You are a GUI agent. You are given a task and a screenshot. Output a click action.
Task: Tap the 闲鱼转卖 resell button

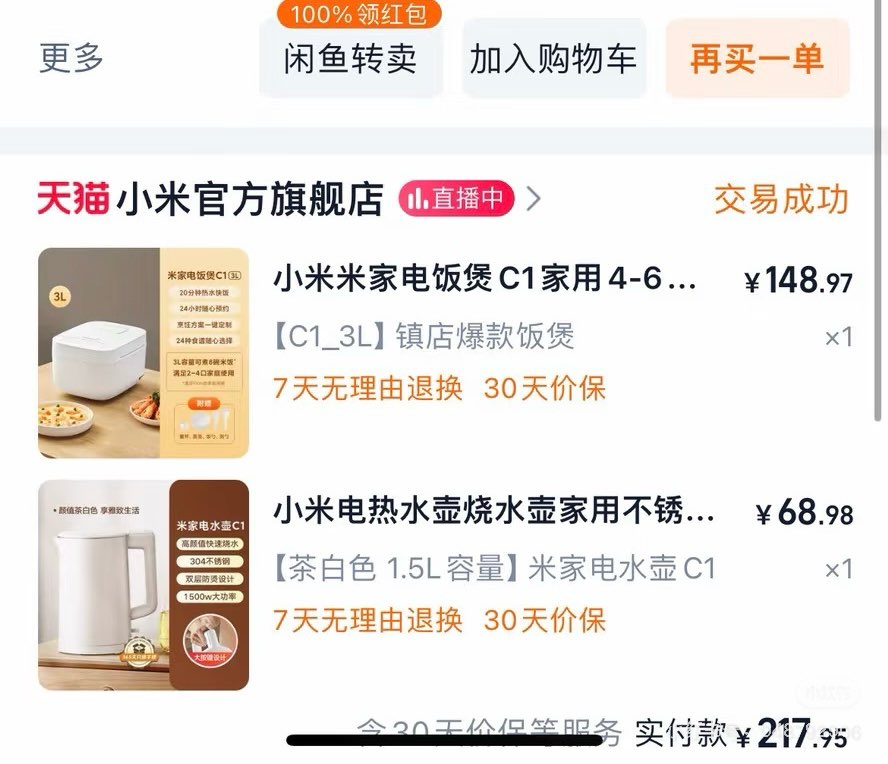pyautogui.click(x=350, y=58)
